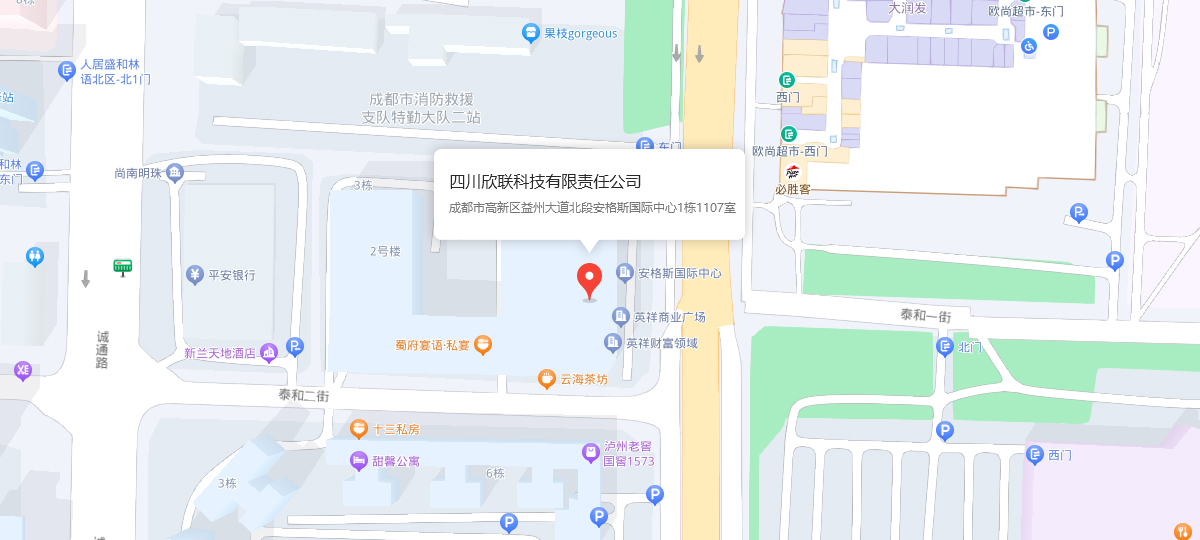Open the 平安银行 bank marker
The height and width of the screenshot is (540, 1200).
coord(195,274)
